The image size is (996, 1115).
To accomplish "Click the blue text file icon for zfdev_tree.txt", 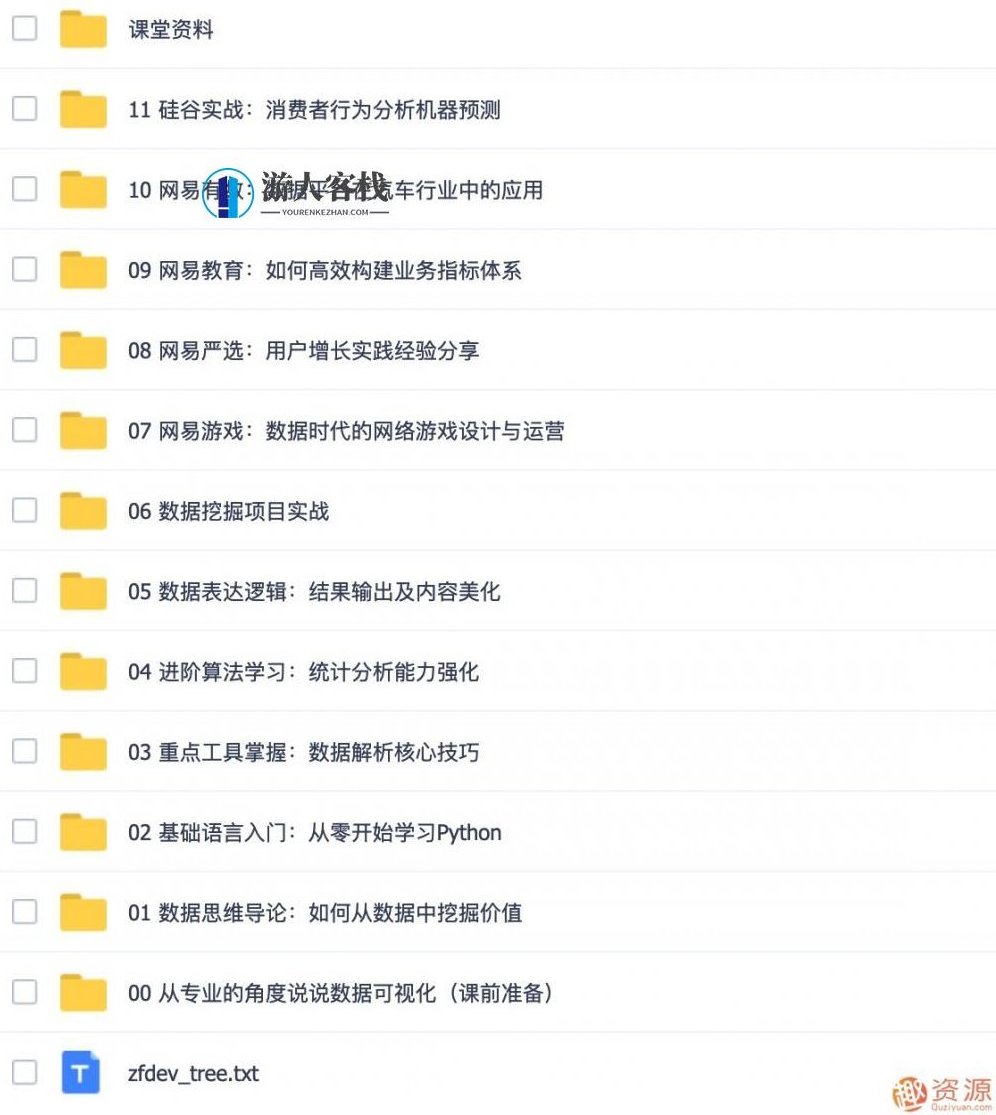I will pos(83,1073).
